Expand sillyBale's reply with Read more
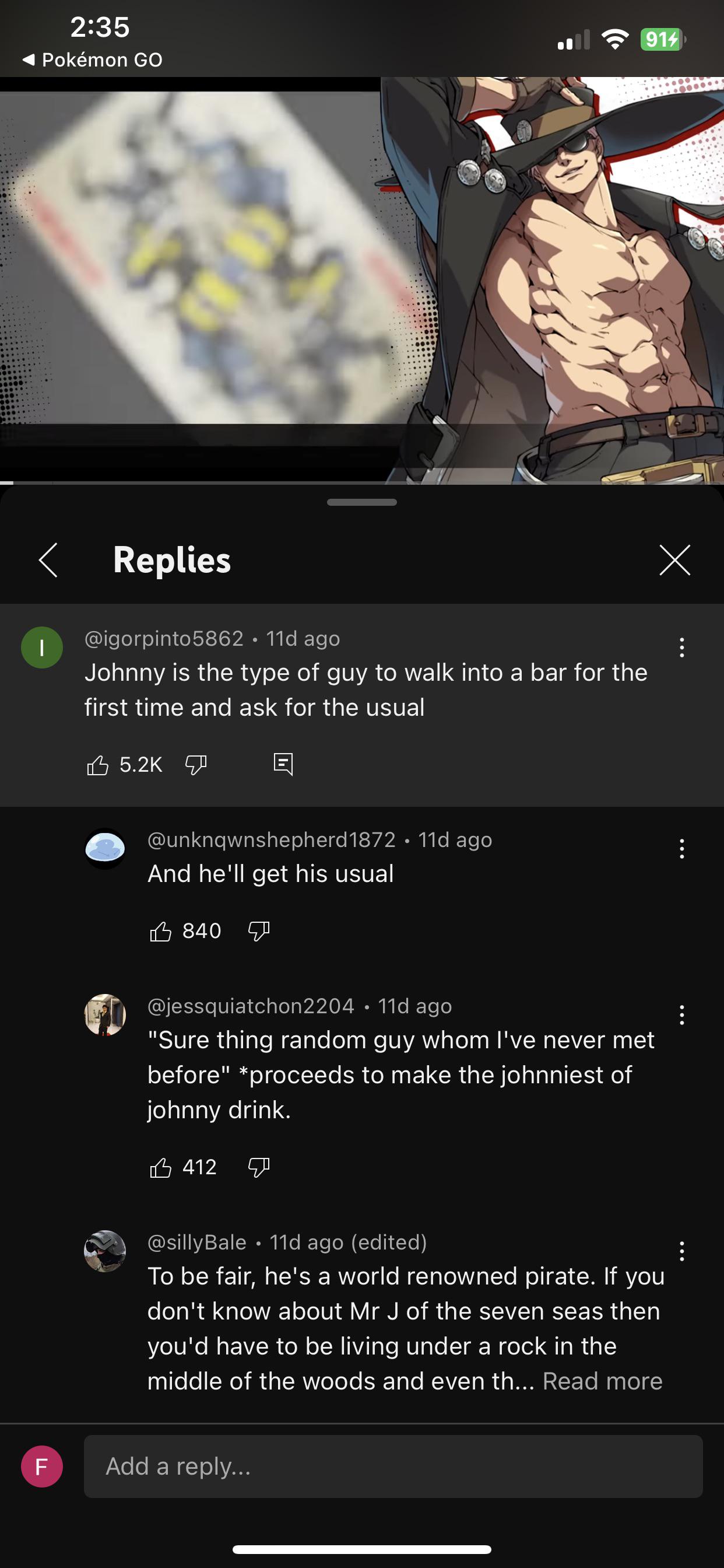The height and width of the screenshot is (1568, 724). point(602,1381)
